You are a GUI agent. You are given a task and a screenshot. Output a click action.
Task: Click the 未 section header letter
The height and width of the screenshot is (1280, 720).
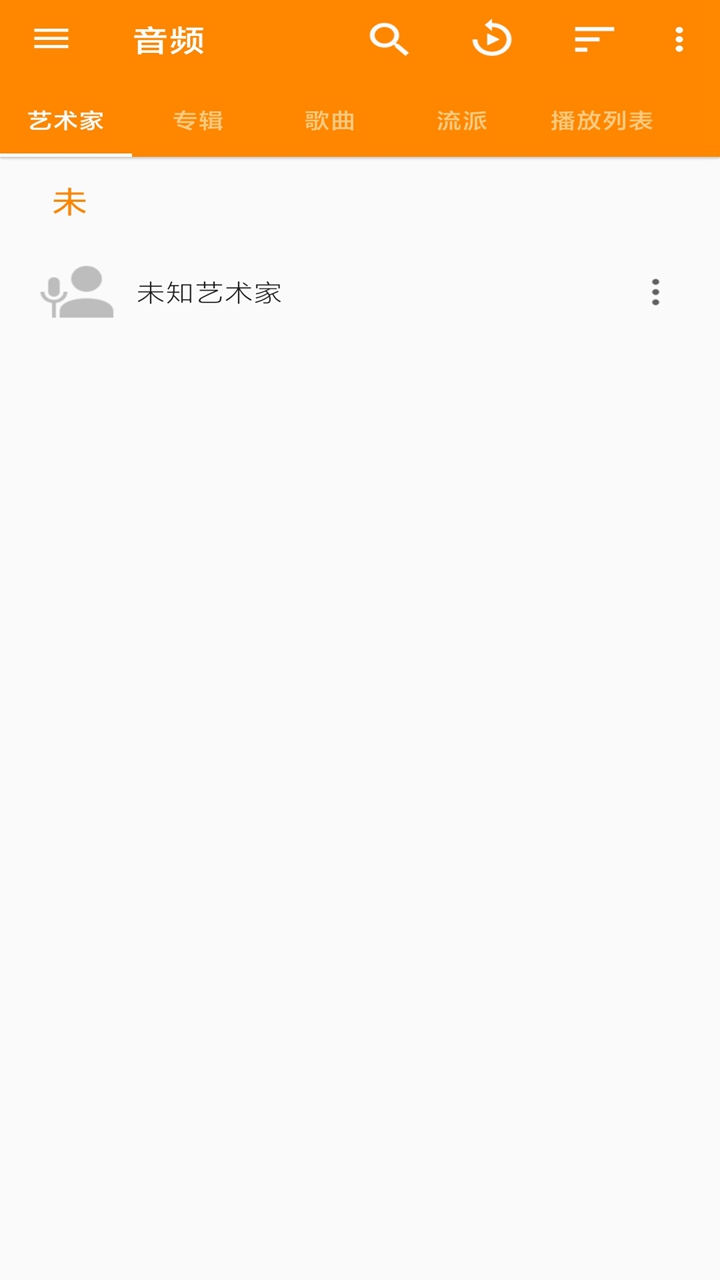pyautogui.click(x=69, y=201)
